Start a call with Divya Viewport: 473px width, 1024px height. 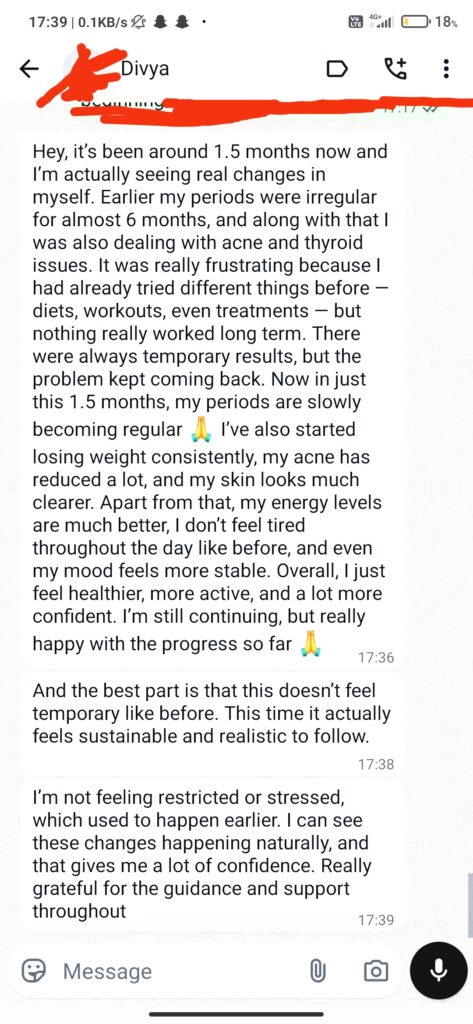(395, 68)
